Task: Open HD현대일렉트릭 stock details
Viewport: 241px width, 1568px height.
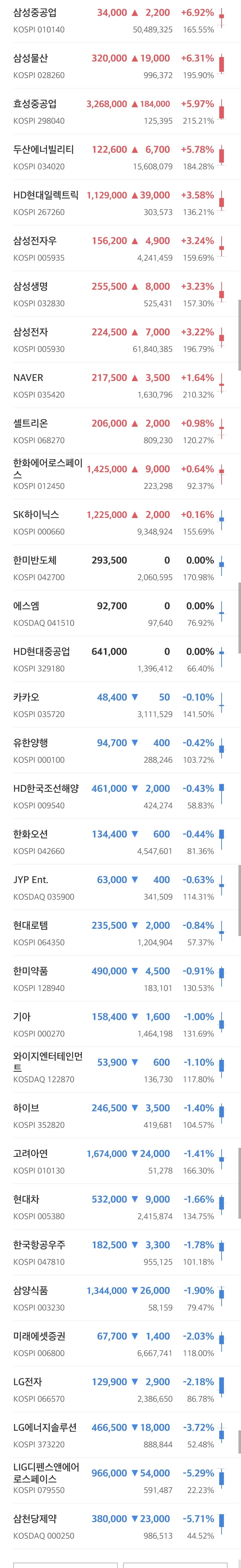Action: (120, 203)
